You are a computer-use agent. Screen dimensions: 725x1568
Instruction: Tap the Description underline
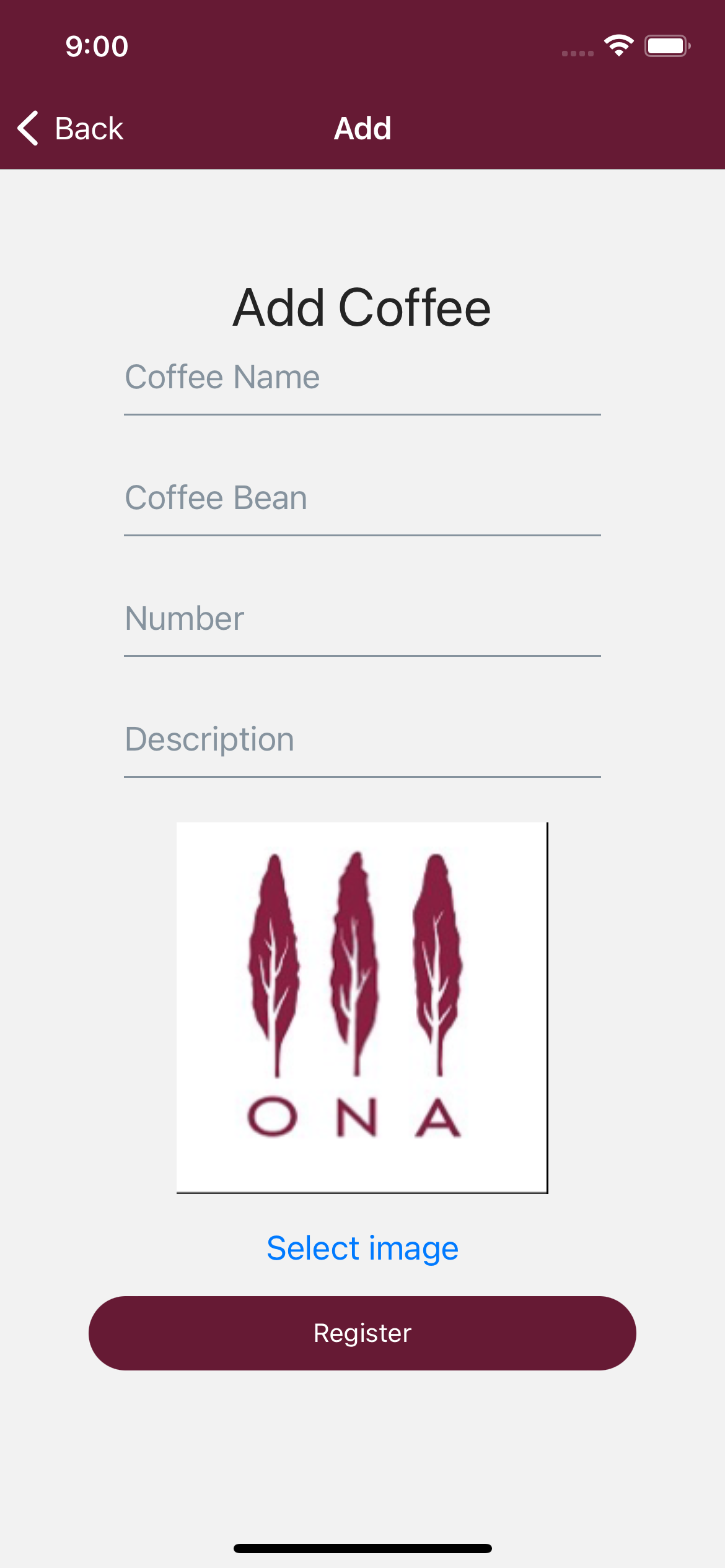click(362, 777)
